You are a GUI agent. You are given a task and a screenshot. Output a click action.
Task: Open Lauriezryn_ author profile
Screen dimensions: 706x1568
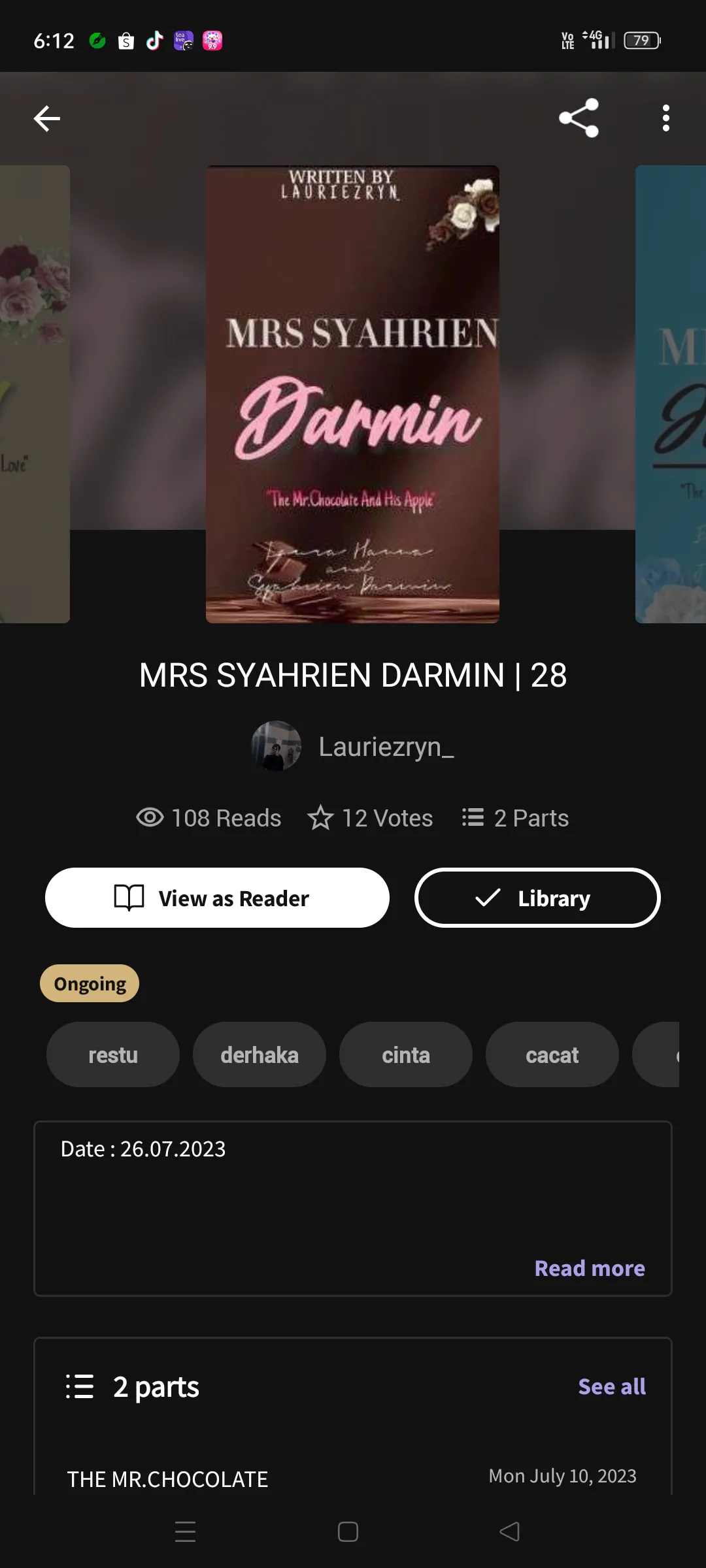click(x=353, y=746)
